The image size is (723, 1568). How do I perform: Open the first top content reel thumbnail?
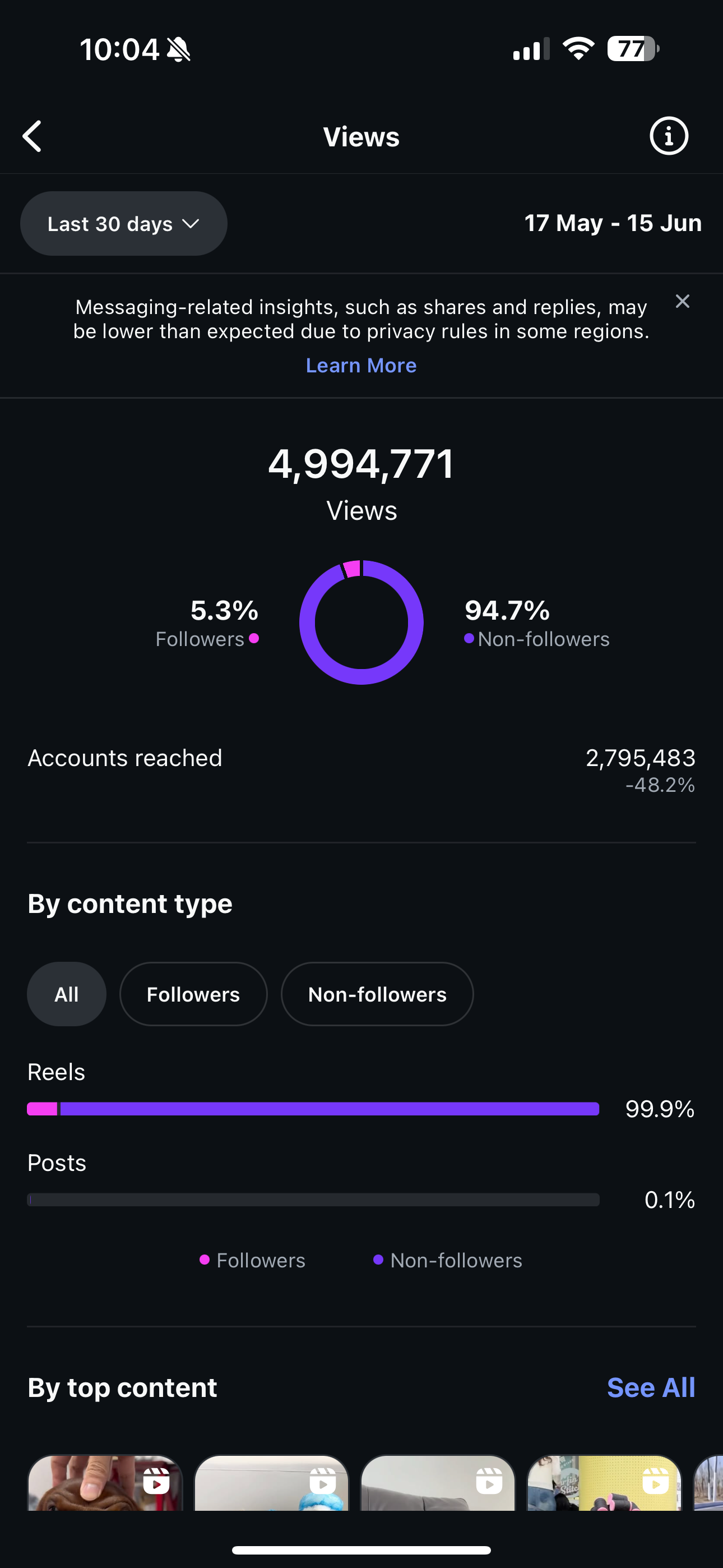tap(105, 1483)
